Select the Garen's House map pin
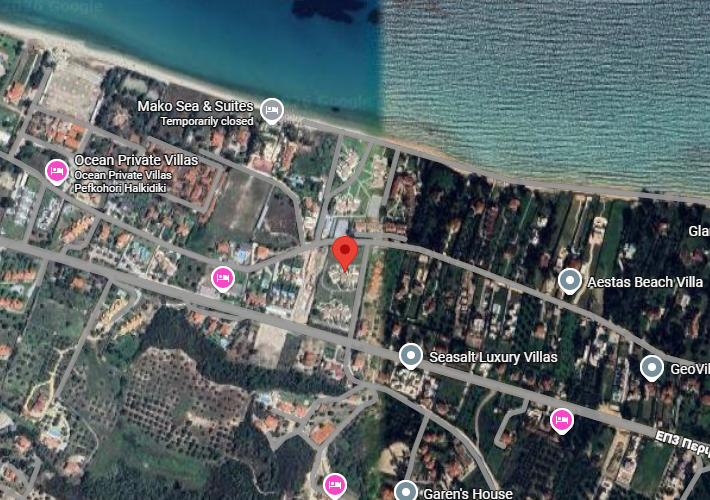The height and width of the screenshot is (500, 710). pos(405,491)
